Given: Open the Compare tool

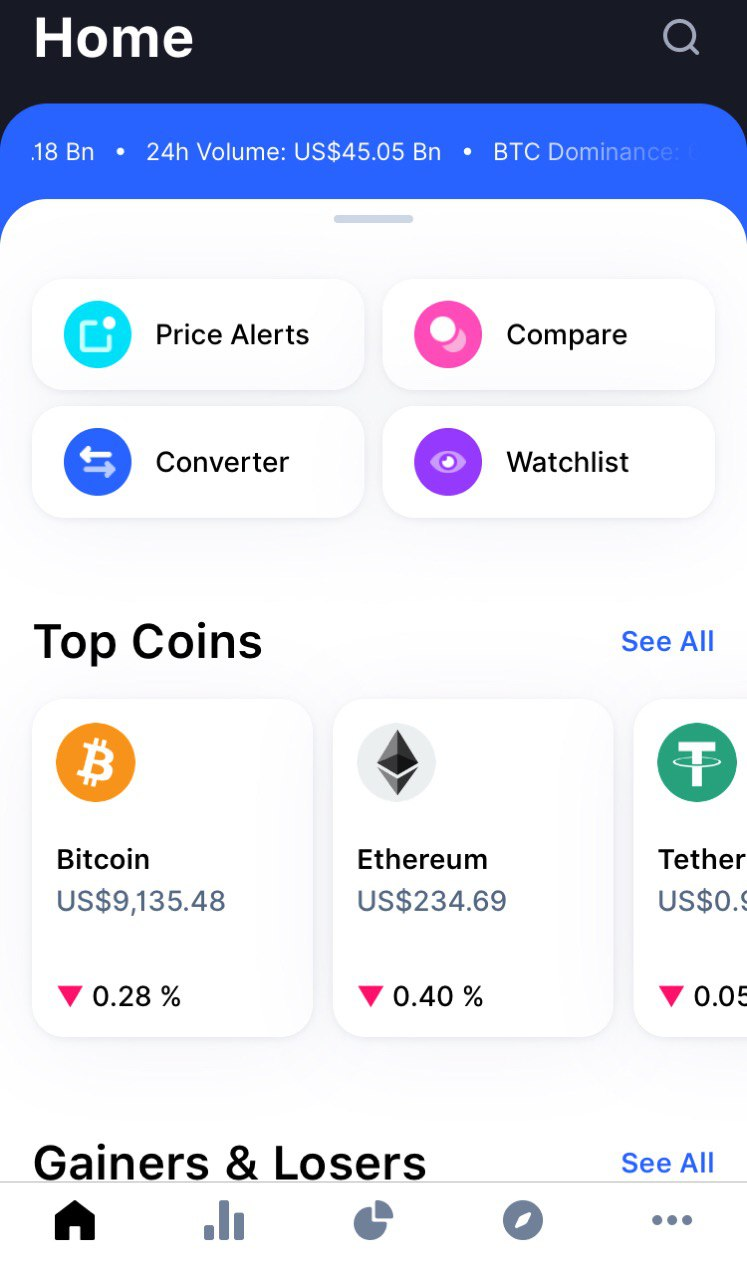Looking at the screenshot, I should [548, 334].
